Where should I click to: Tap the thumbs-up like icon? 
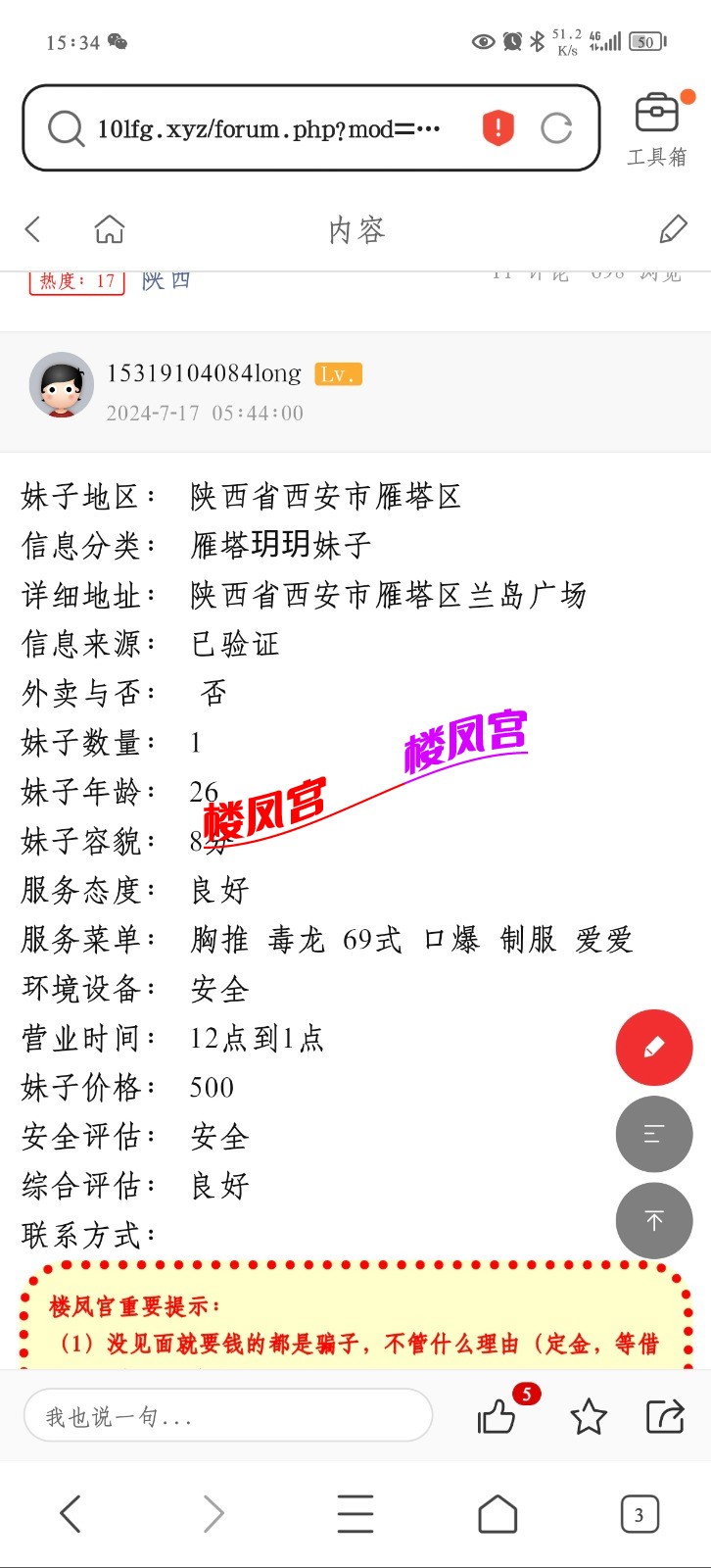(498, 1416)
